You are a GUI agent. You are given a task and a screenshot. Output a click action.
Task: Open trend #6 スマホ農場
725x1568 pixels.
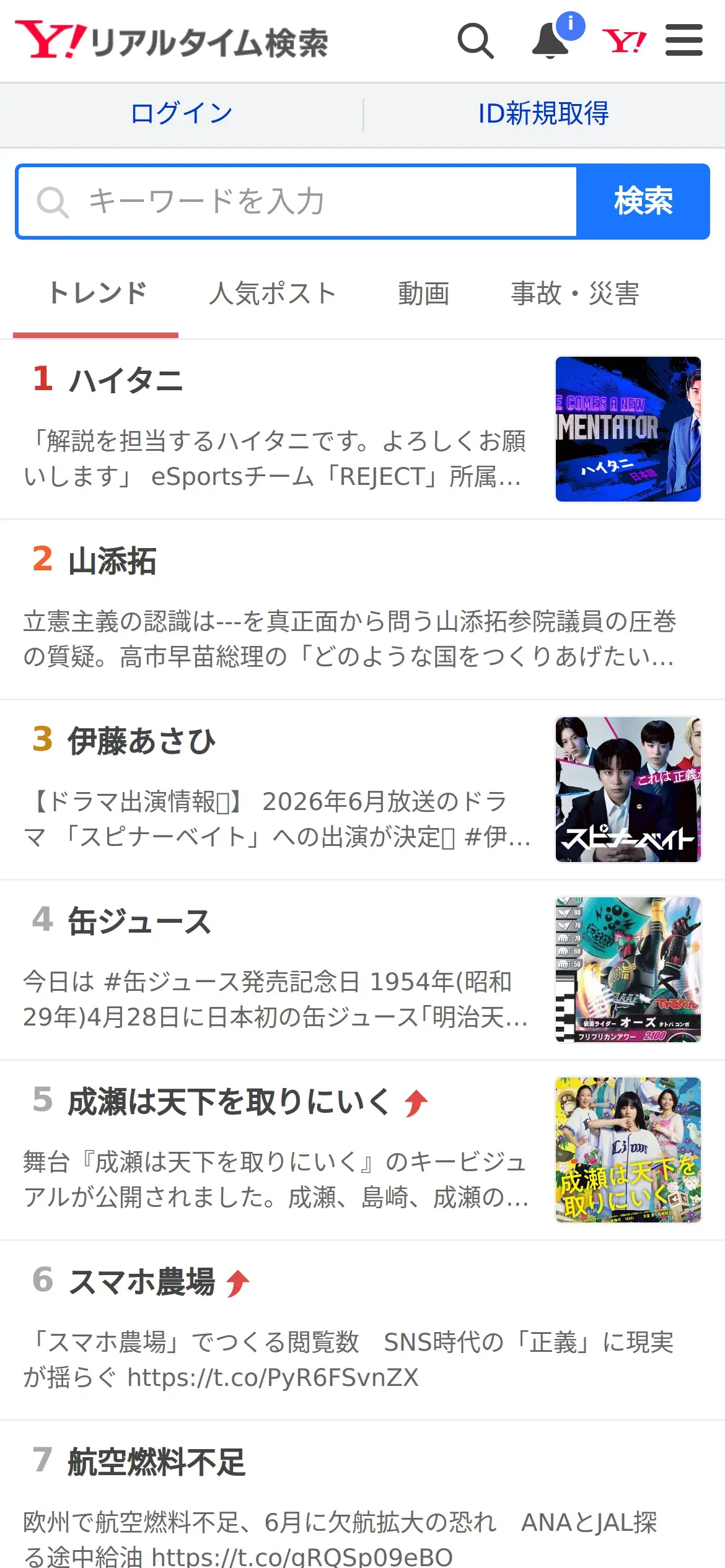tap(362, 1331)
